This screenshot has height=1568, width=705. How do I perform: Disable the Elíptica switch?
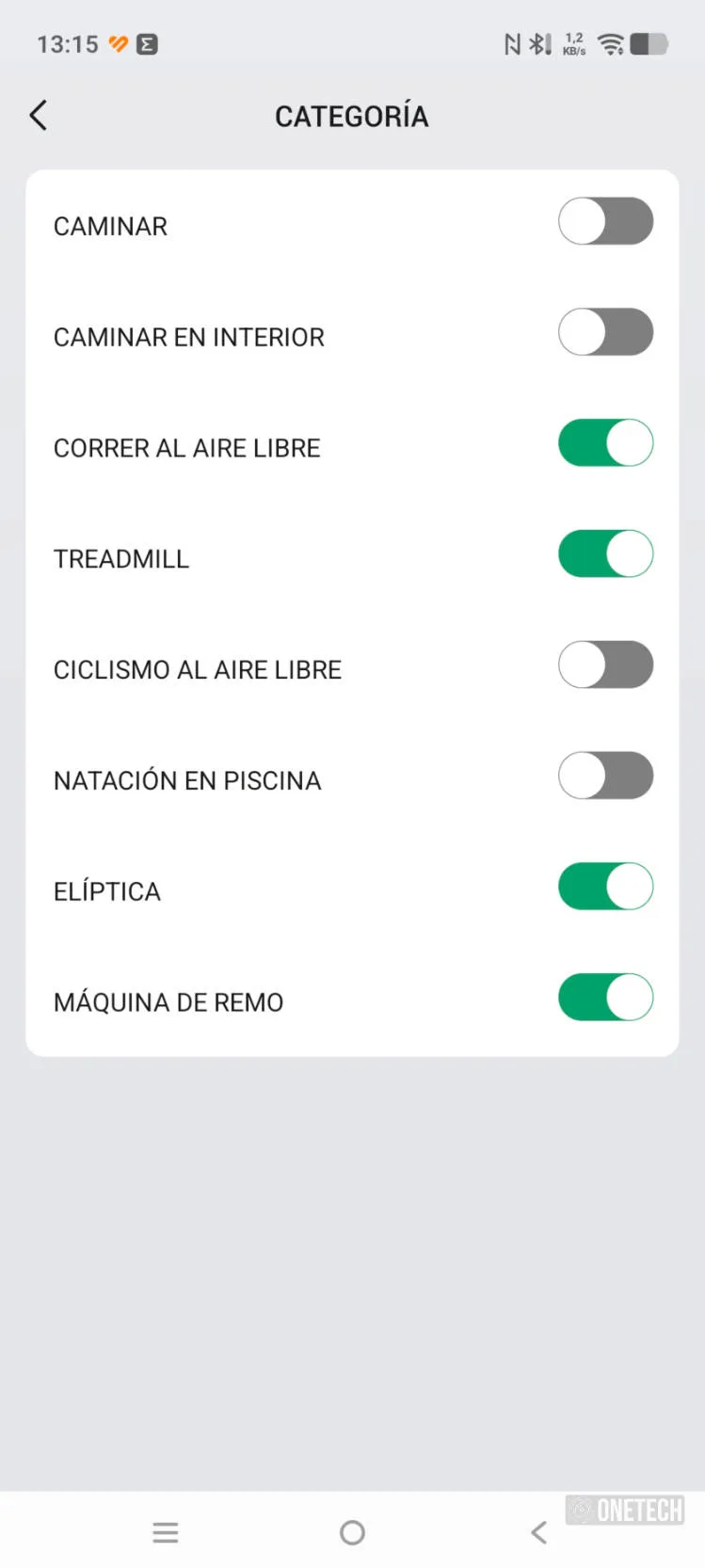[x=605, y=887]
